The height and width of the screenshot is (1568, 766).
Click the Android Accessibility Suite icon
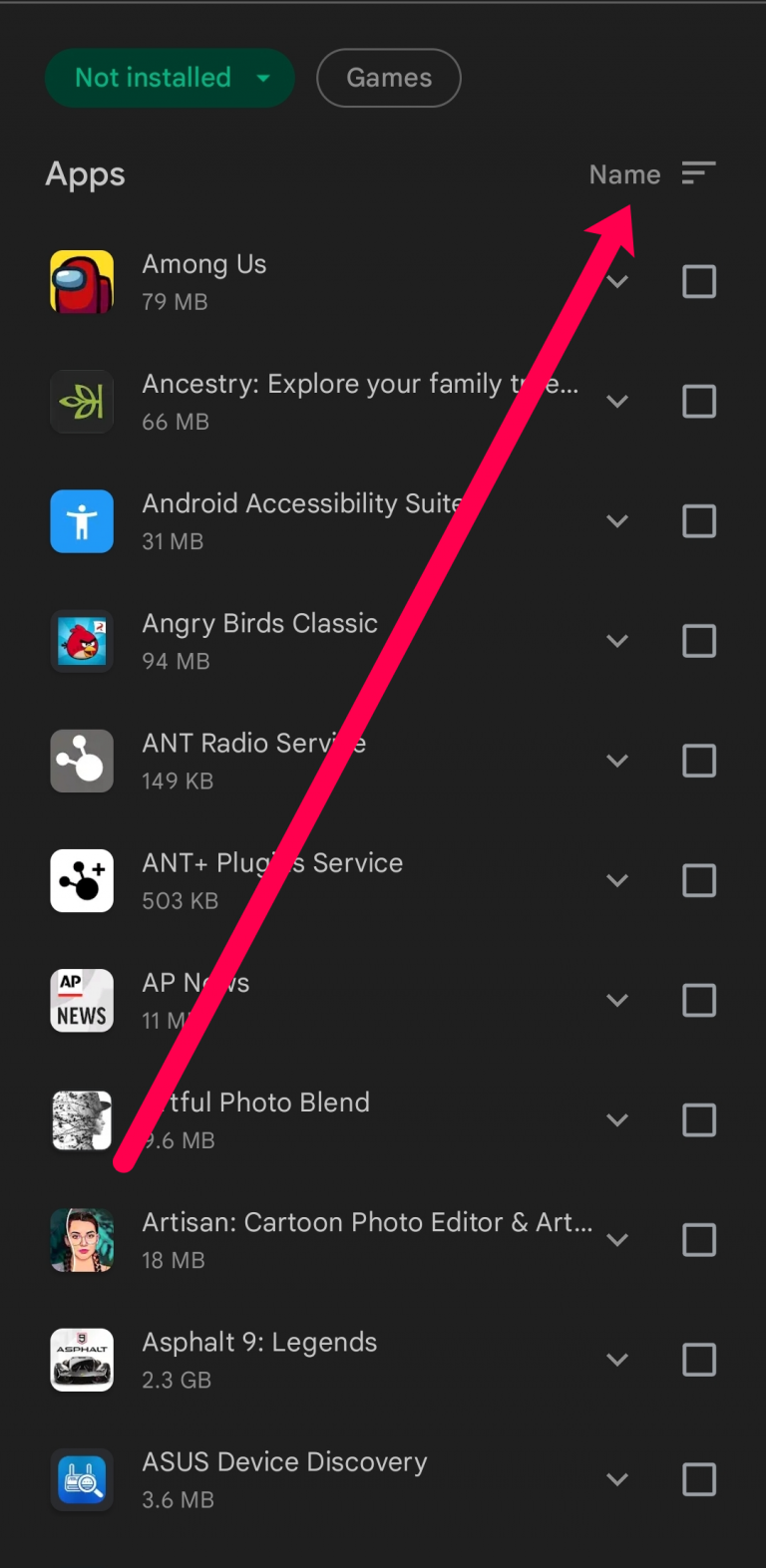[x=82, y=521]
